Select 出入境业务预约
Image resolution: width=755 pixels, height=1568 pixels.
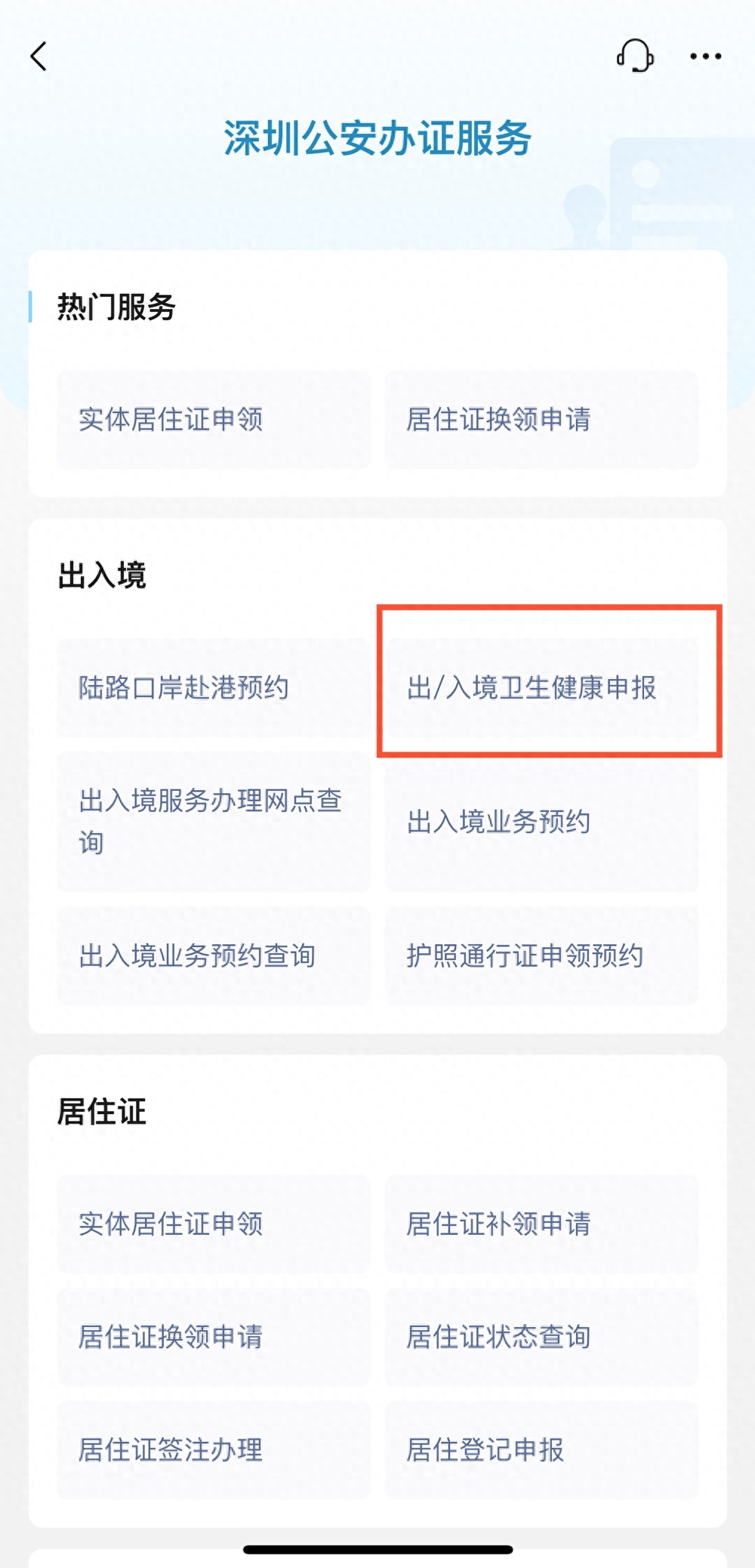[x=541, y=822]
